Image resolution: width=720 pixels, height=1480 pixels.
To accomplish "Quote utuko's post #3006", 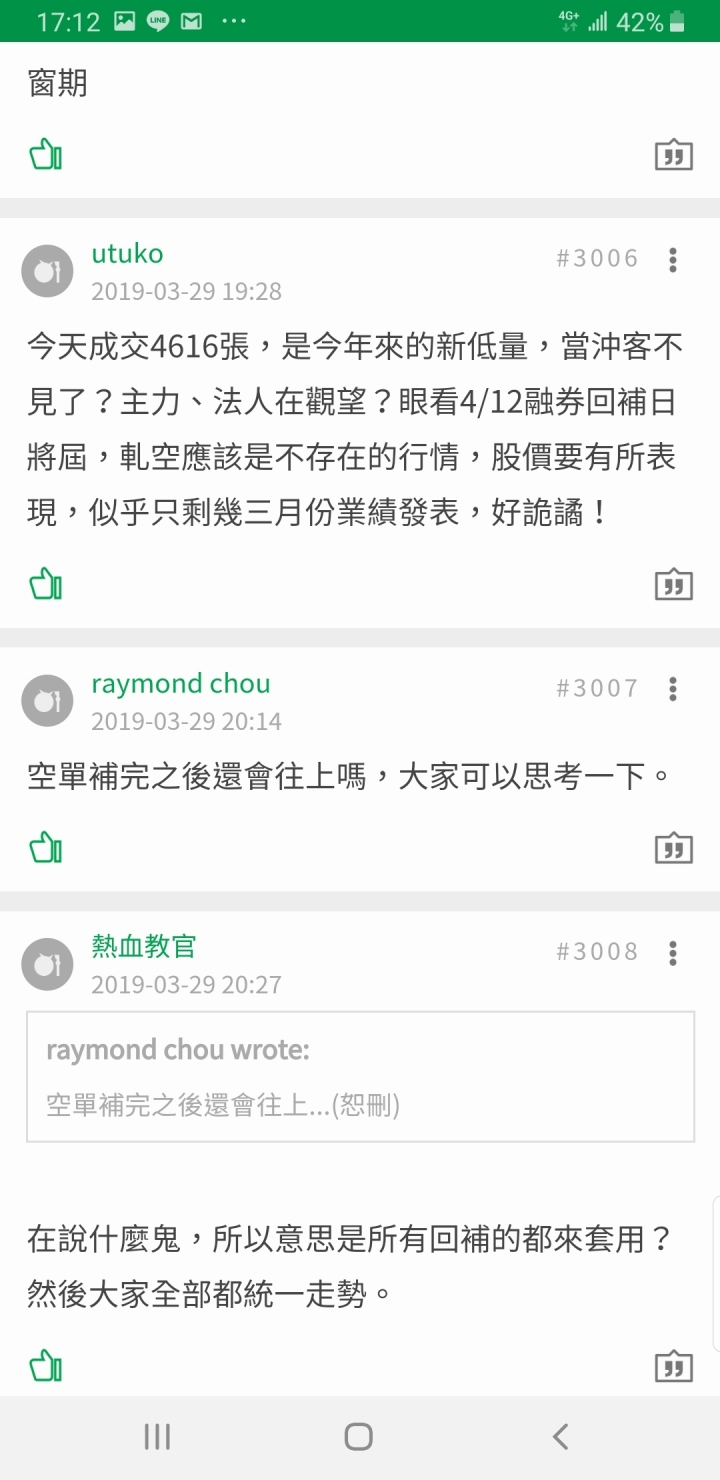I will point(673,584).
